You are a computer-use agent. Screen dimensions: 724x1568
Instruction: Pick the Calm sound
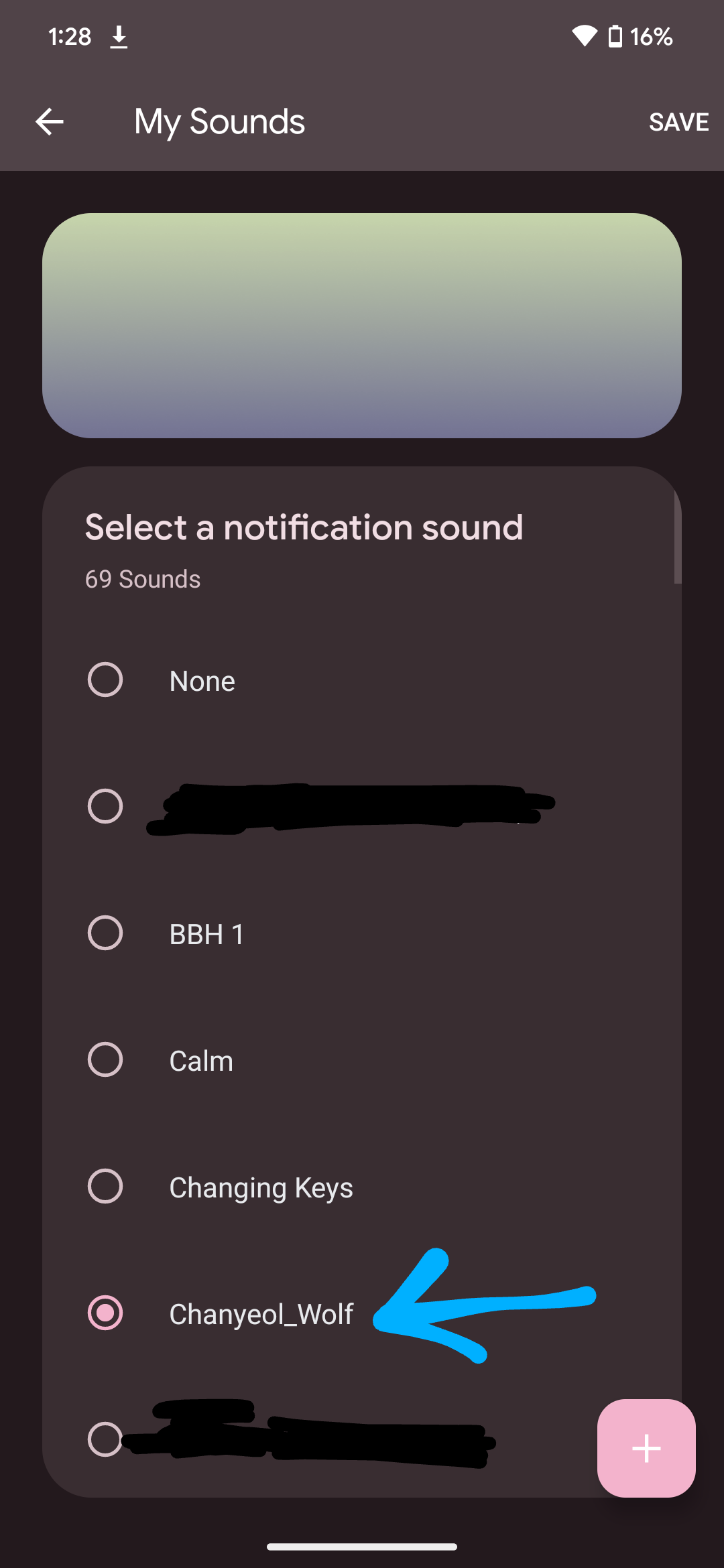(x=362, y=1060)
